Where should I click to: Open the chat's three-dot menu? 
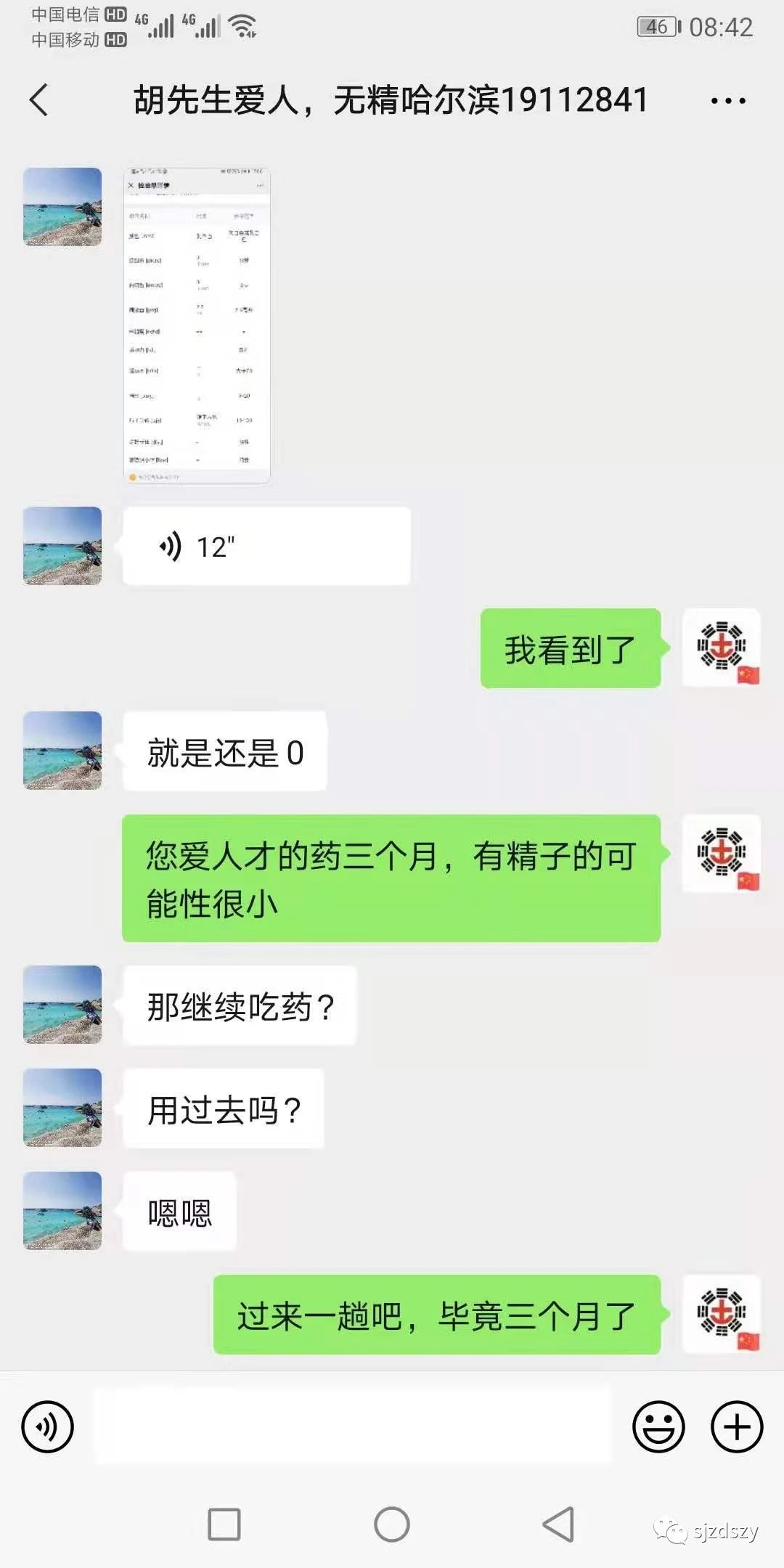tap(728, 101)
